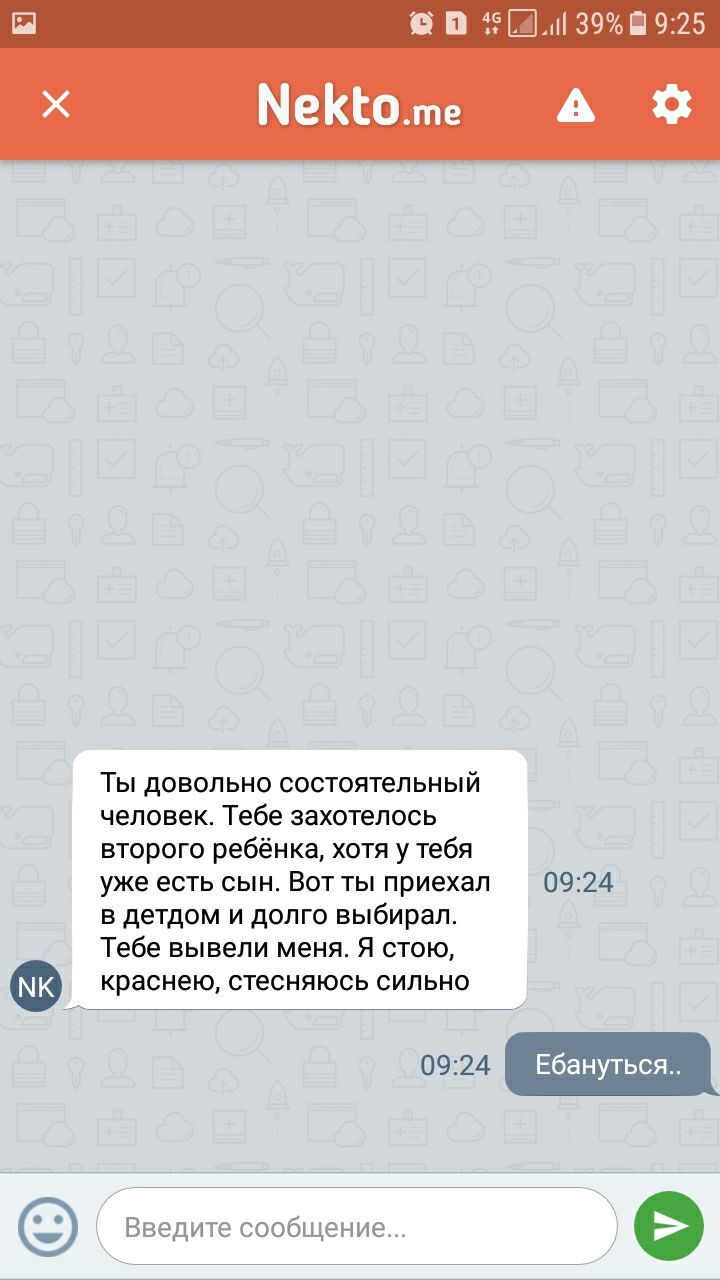Close the current chat with the X icon
The image size is (720, 1280).
click(x=56, y=104)
